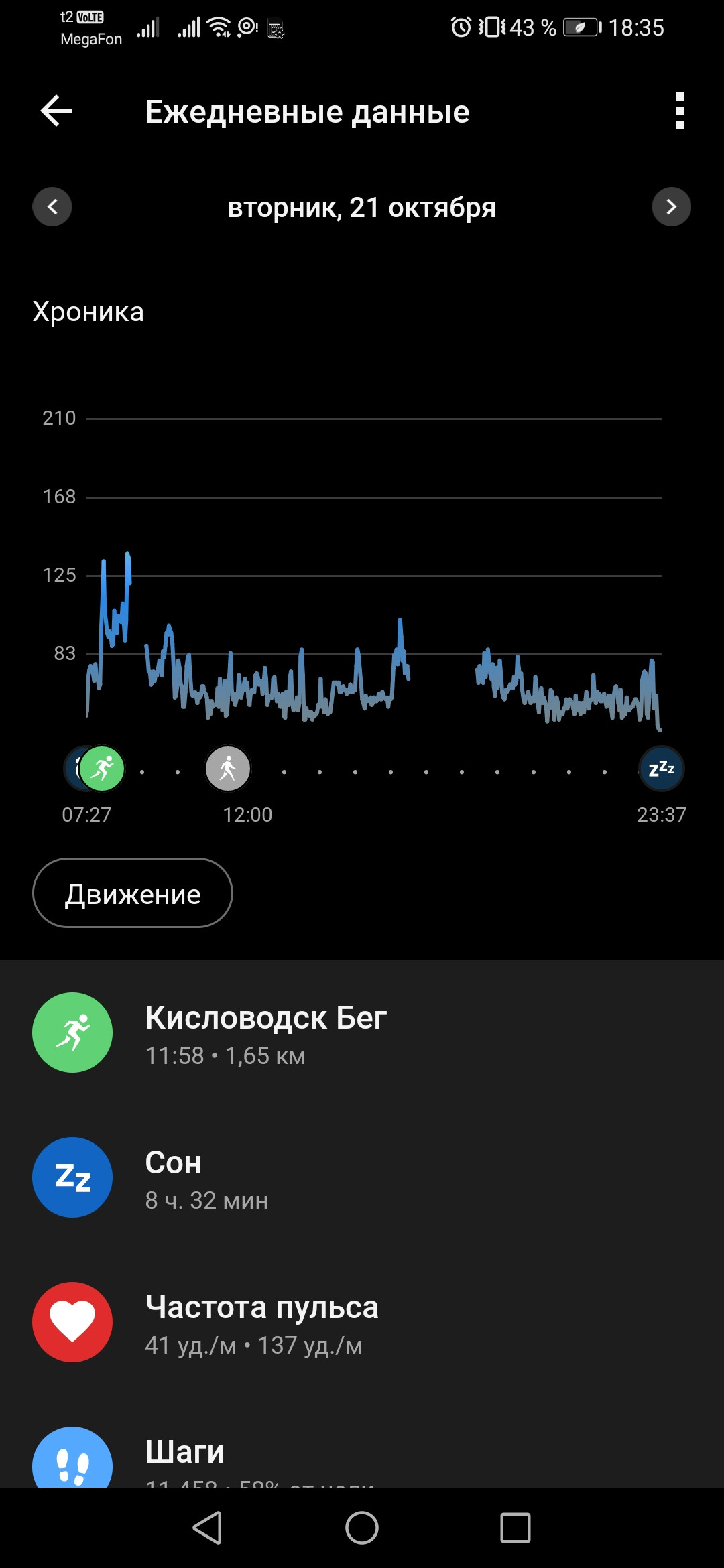
Task: Tap the sleep marker at 23:37
Action: [x=662, y=769]
